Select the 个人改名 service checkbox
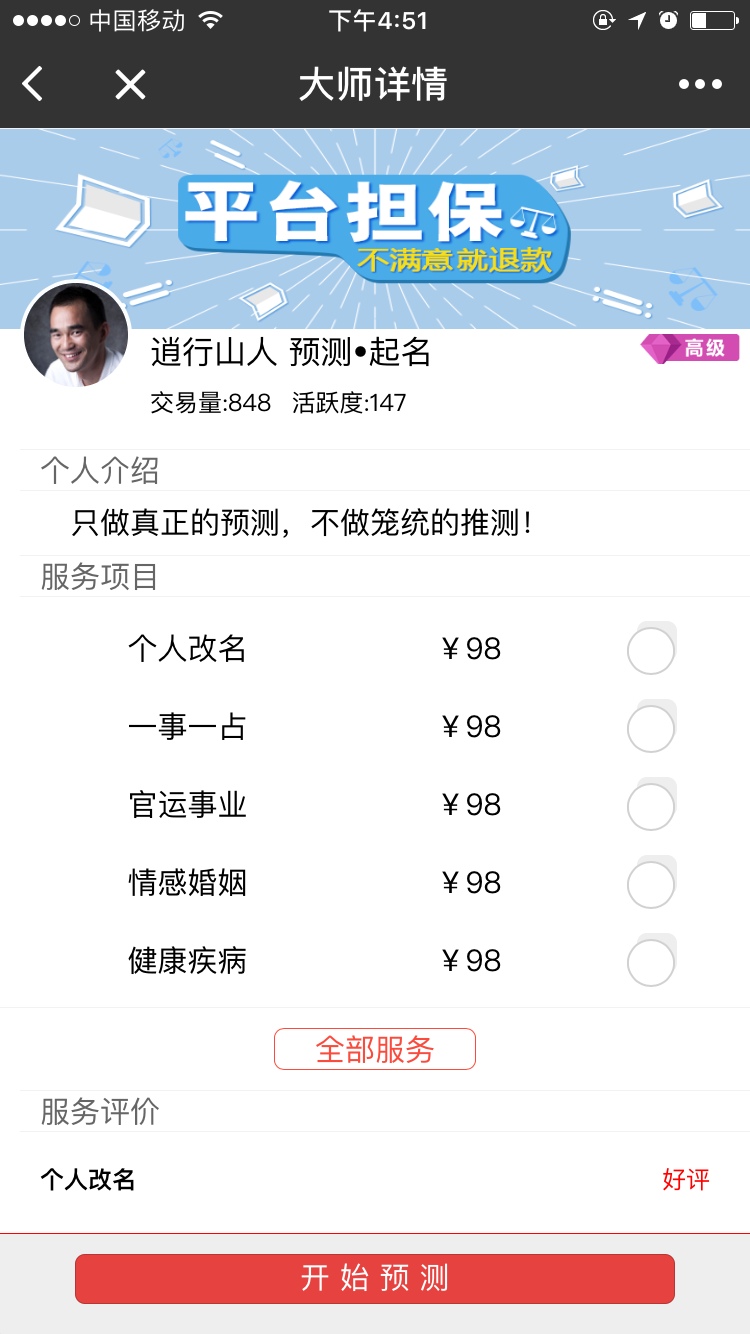The height and width of the screenshot is (1334, 750). pos(651,651)
